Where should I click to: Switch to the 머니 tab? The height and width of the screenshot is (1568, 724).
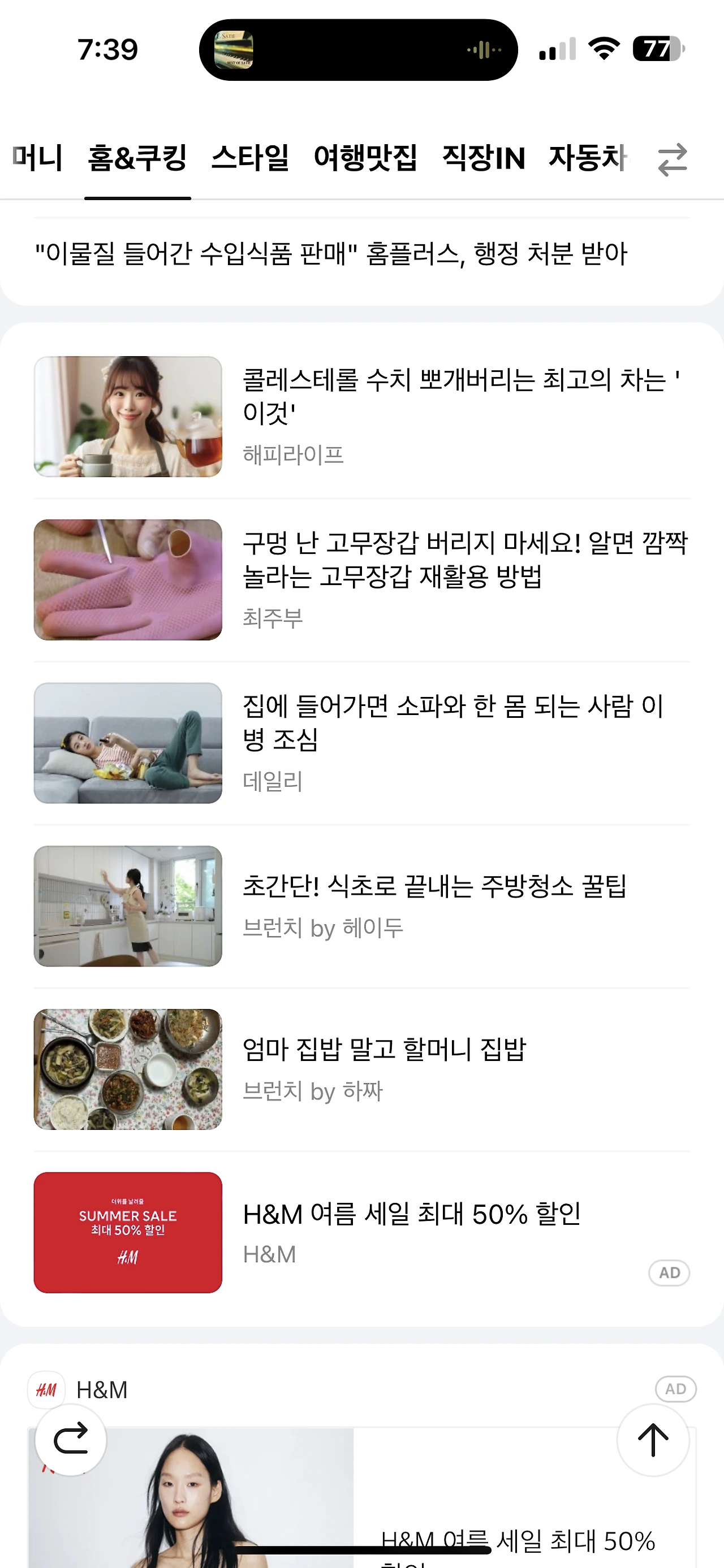37,158
